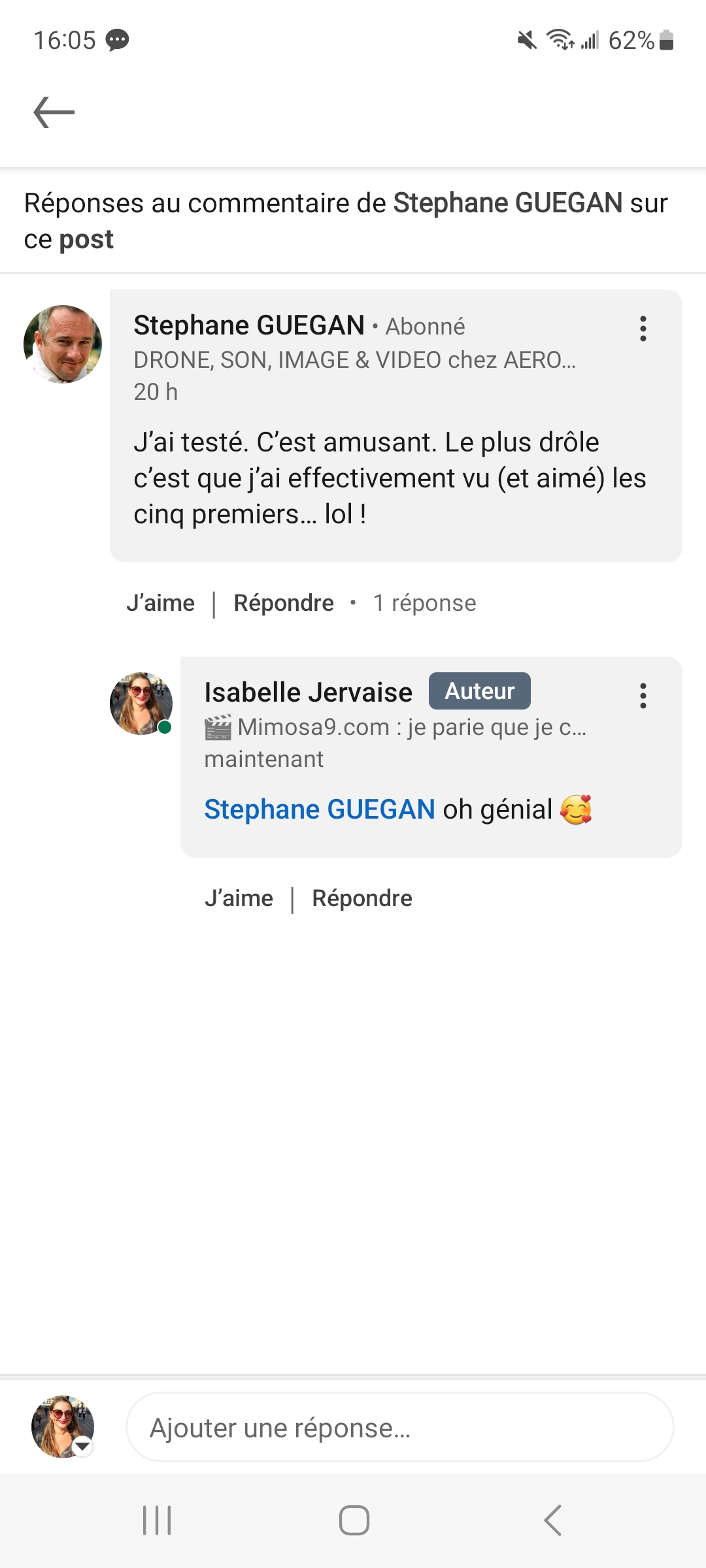
Task: Reply to Stephane GUEGAN's comment
Action: pyautogui.click(x=284, y=603)
